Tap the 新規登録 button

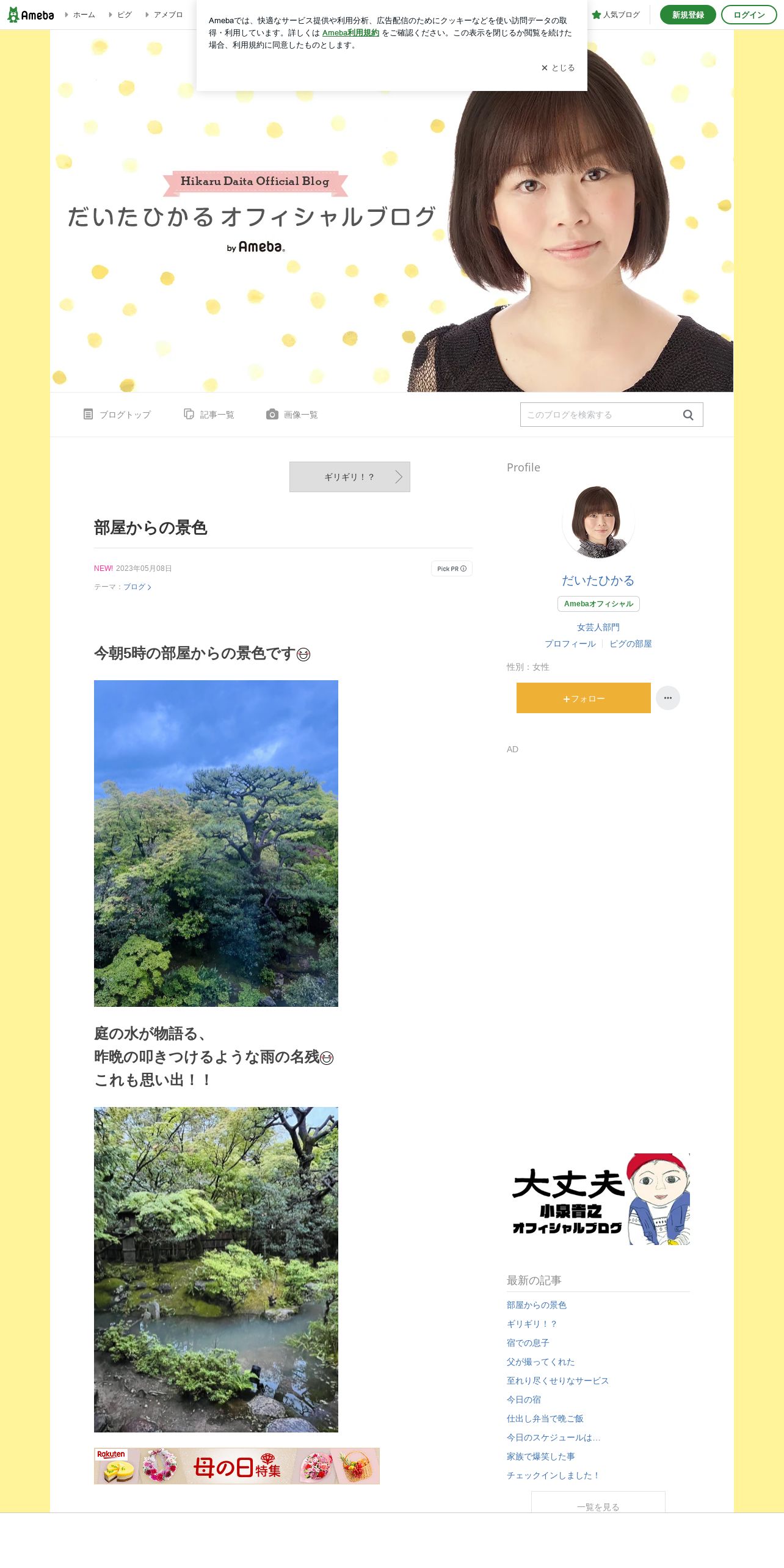click(688, 15)
